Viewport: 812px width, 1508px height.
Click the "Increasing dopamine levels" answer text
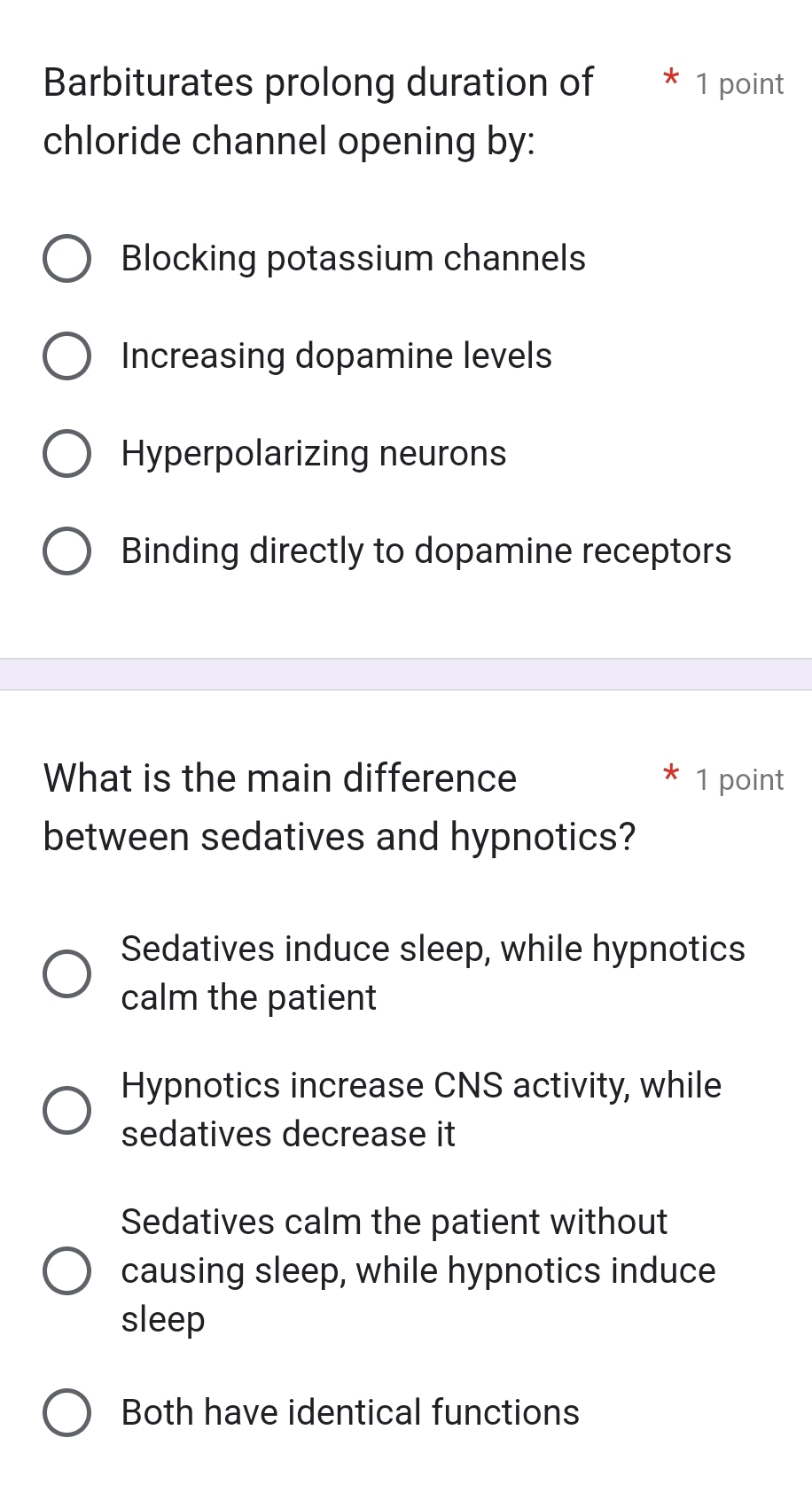click(337, 356)
